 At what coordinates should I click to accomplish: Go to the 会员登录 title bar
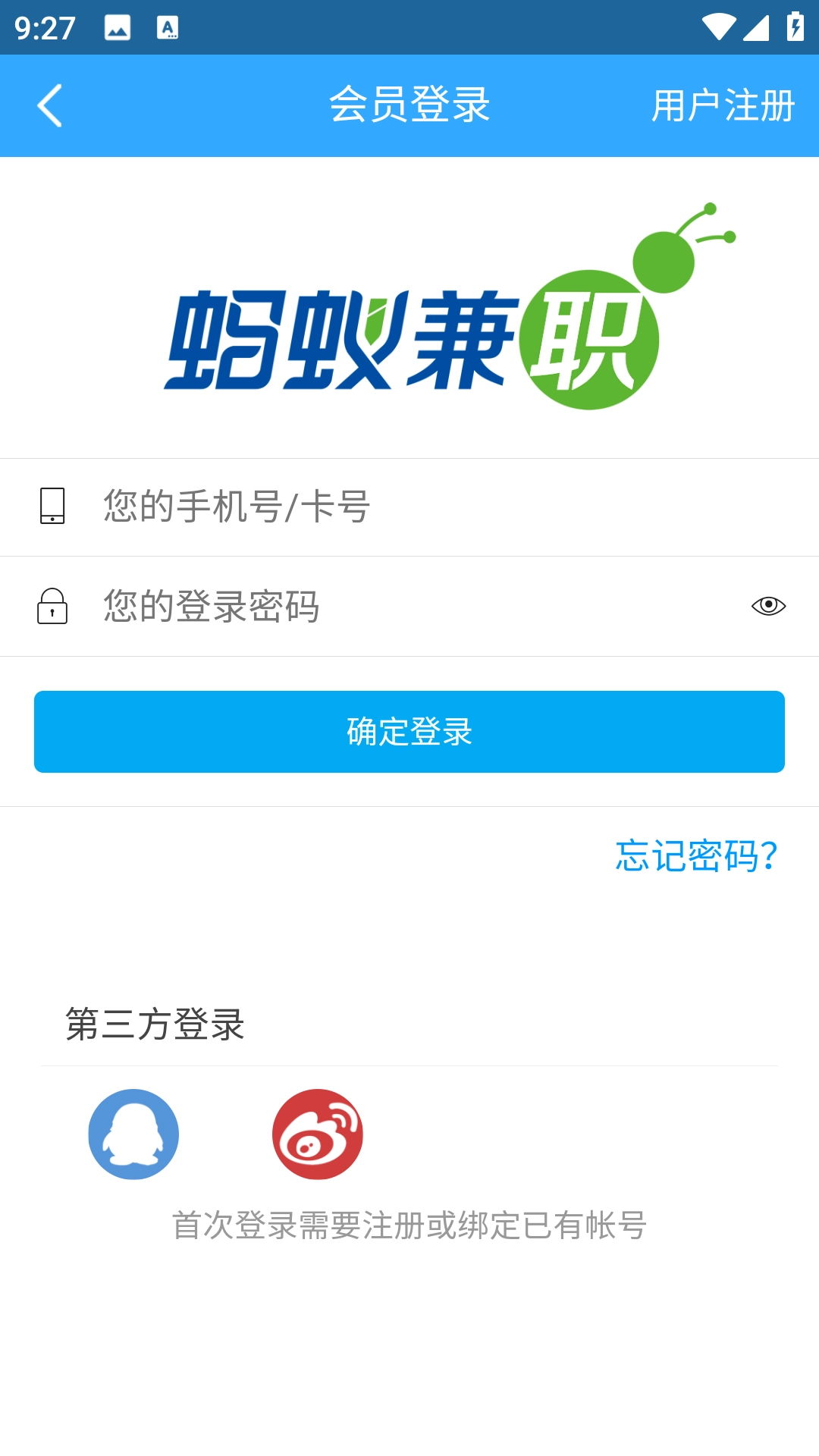click(409, 105)
